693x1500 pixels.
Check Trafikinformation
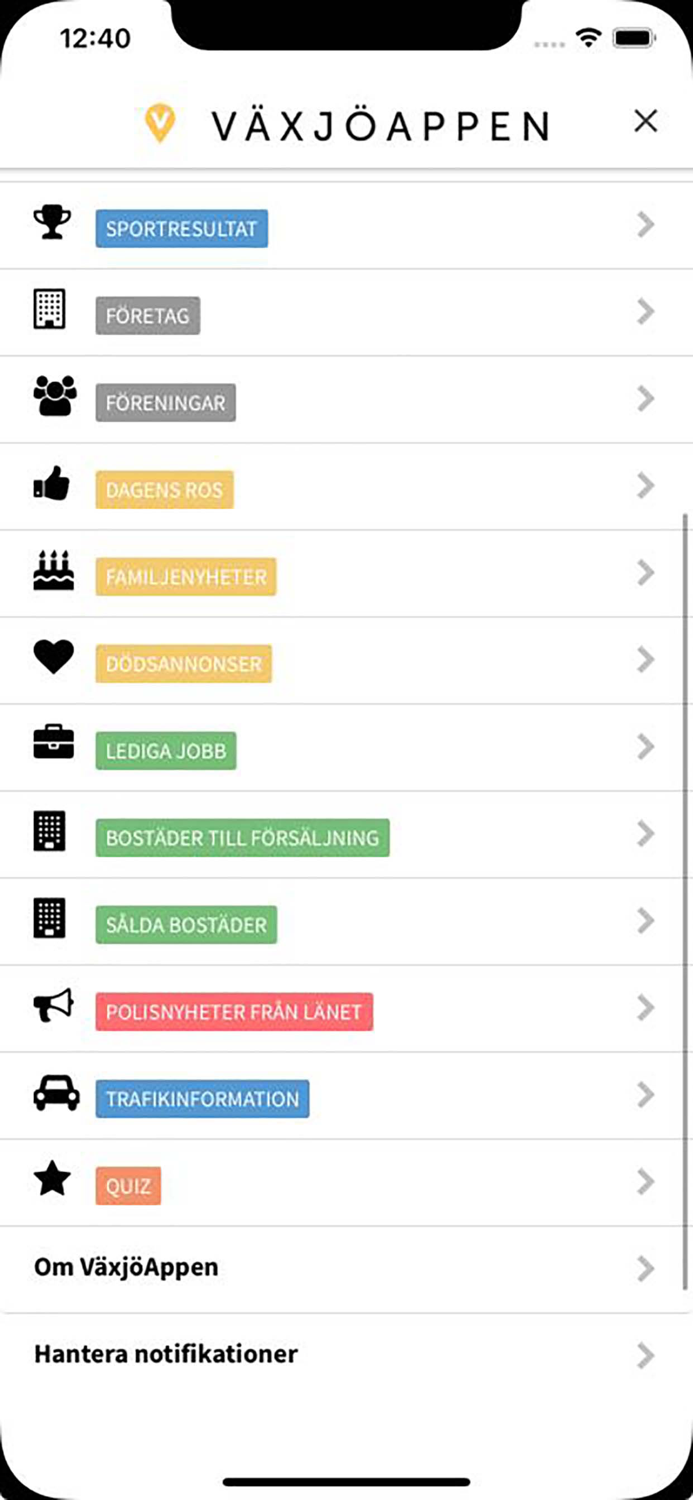point(346,1096)
